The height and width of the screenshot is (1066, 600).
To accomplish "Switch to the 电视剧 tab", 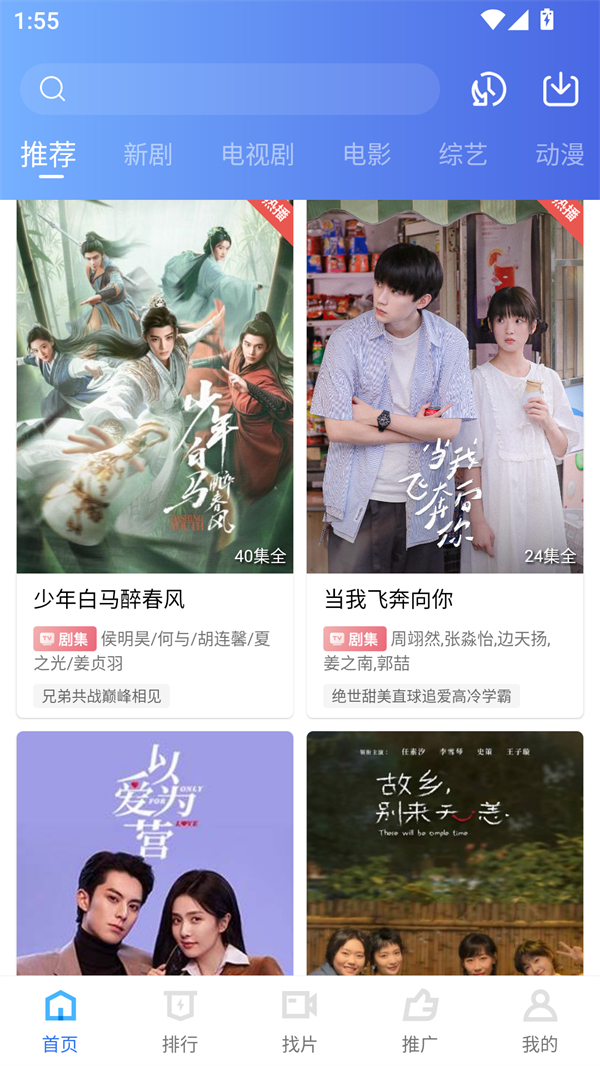I will pos(258,154).
